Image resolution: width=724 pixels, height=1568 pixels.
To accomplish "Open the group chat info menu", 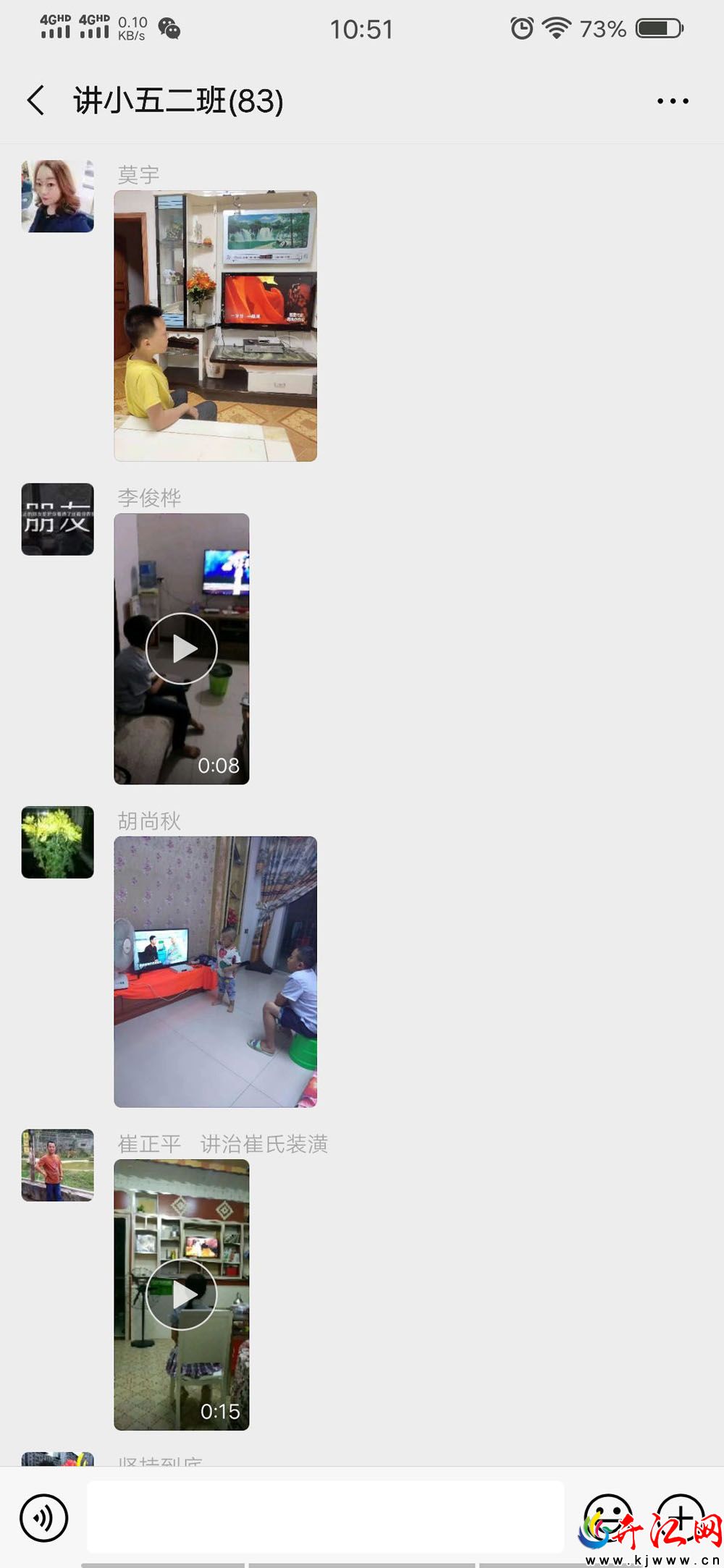I will tap(672, 101).
